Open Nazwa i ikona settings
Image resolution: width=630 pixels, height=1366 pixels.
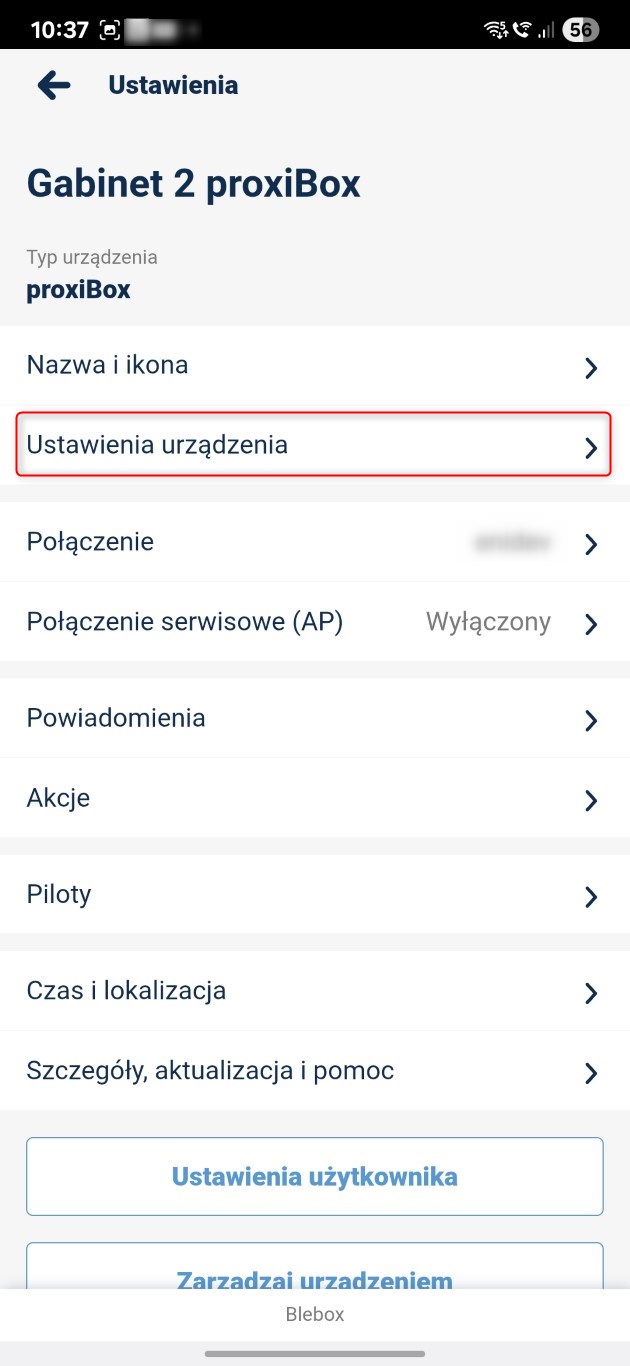pos(315,366)
